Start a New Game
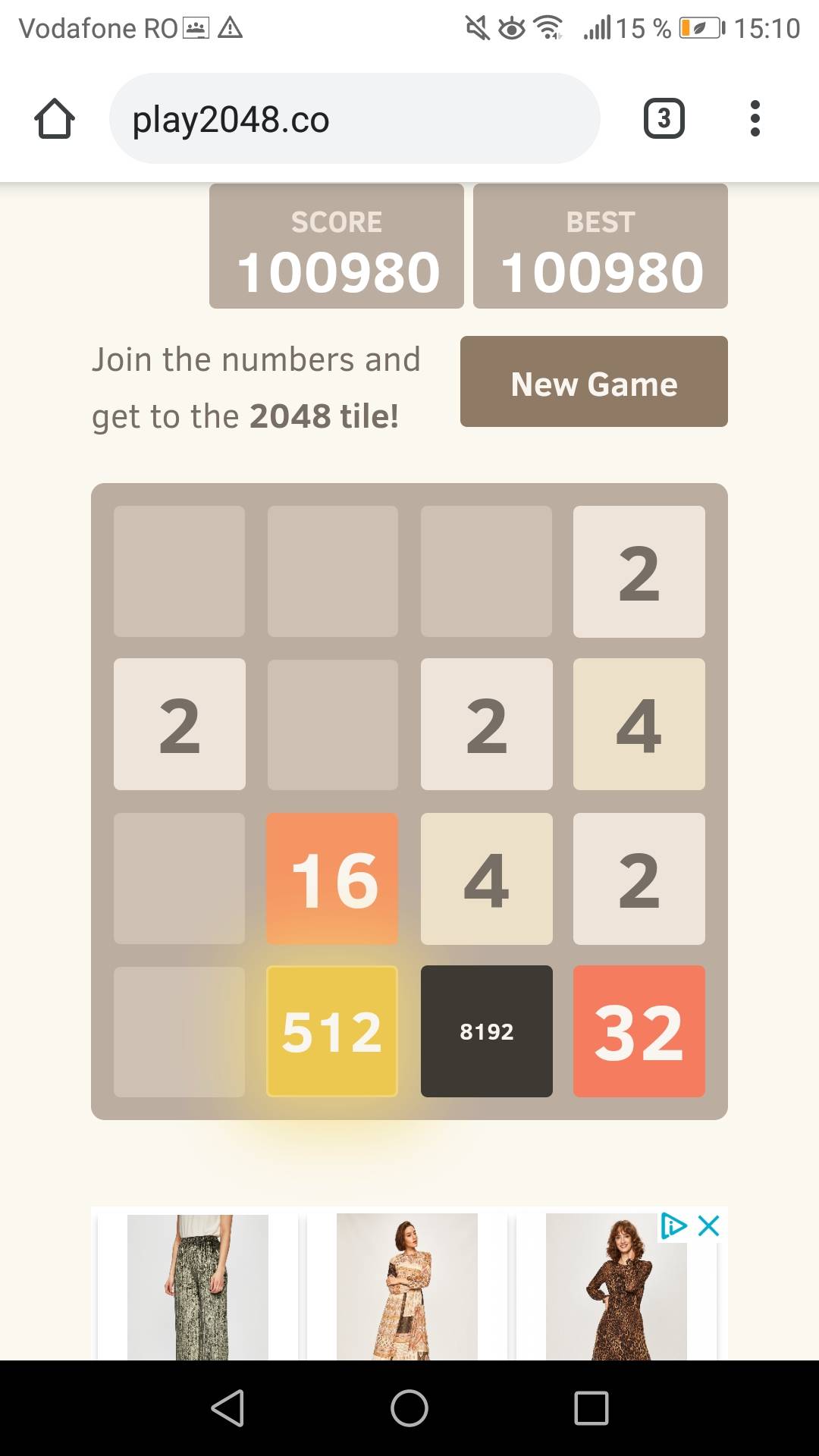This screenshot has width=819, height=1456. (x=593, y=382)
